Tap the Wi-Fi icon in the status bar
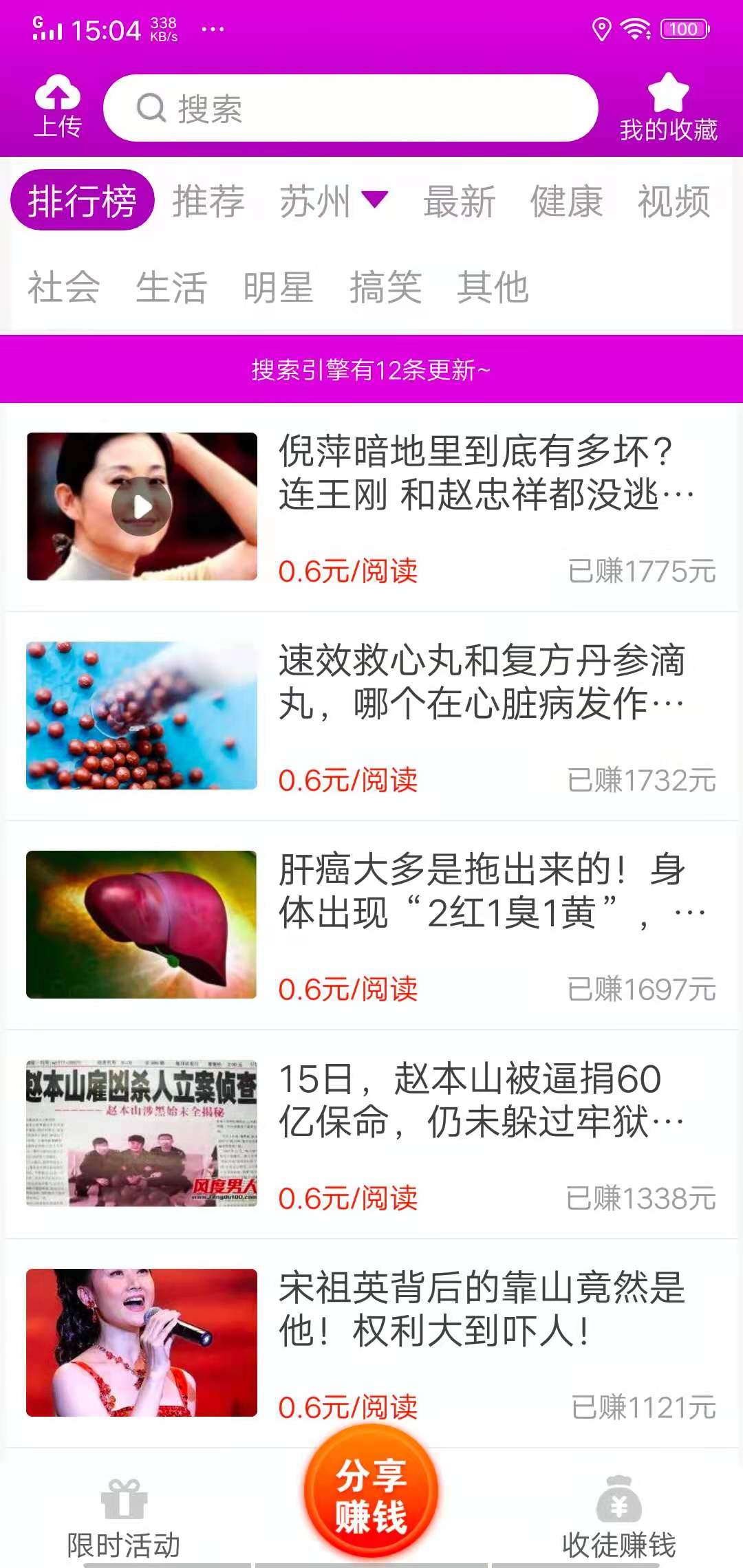 pos(636,29)
